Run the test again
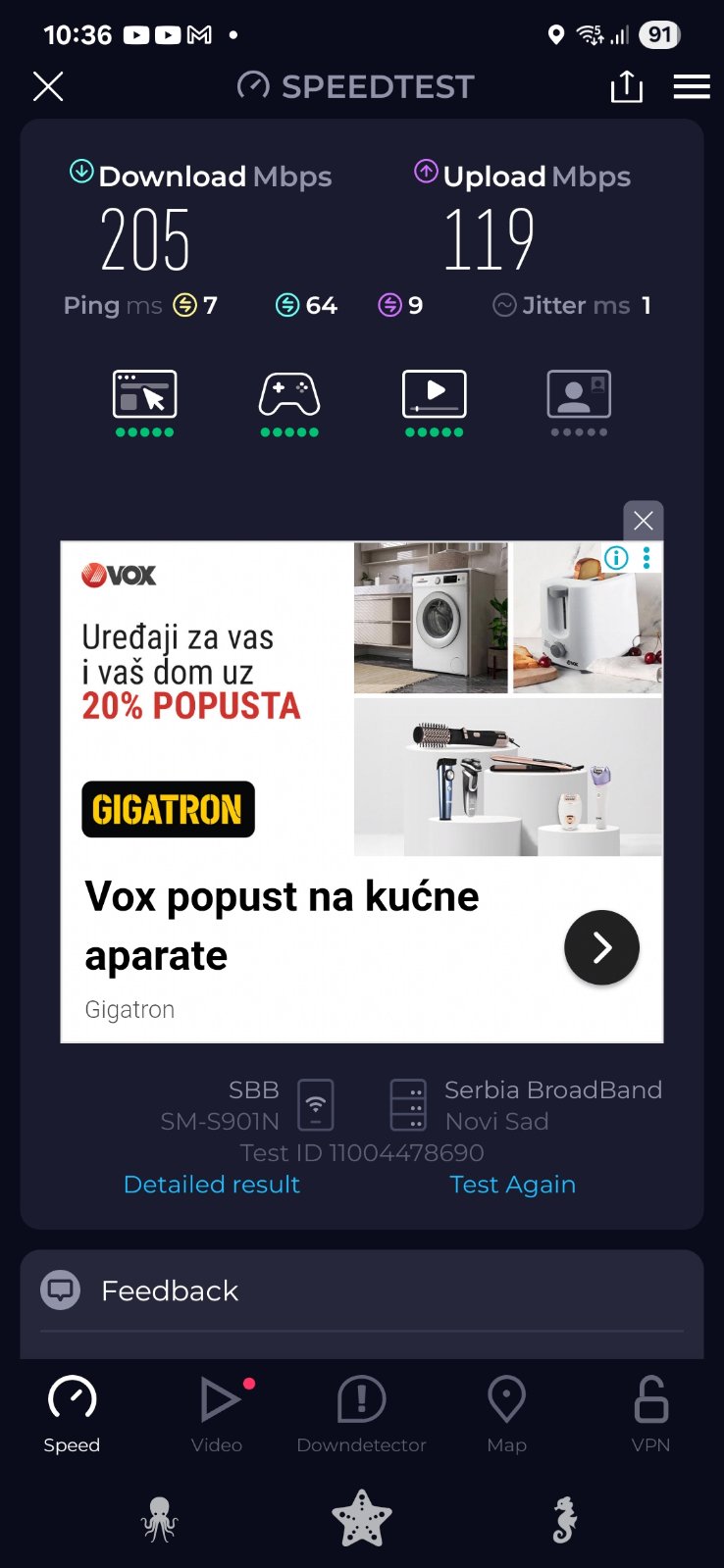 click(512, 1185)
